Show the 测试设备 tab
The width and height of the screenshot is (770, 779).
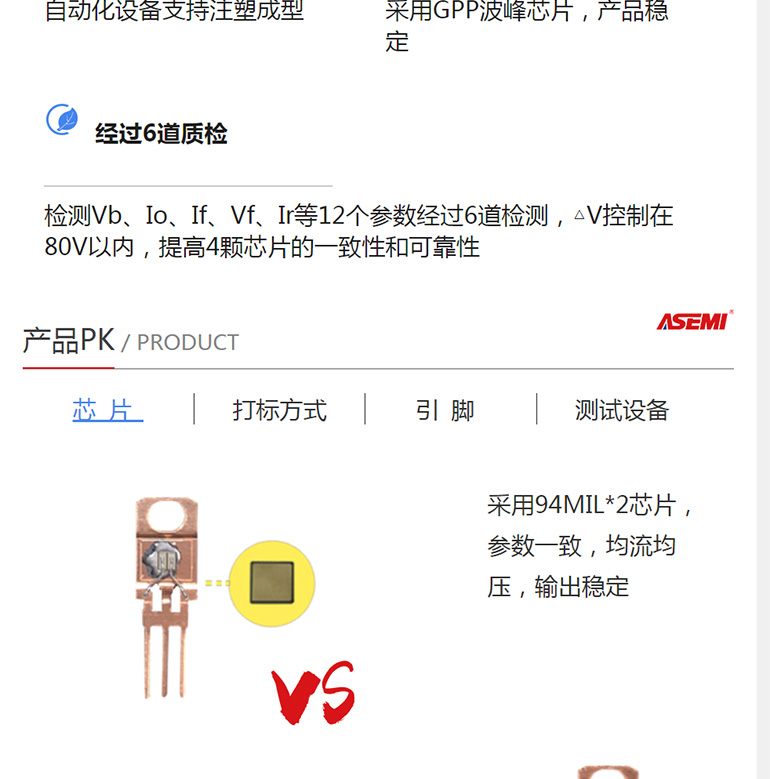click(621, 410)
